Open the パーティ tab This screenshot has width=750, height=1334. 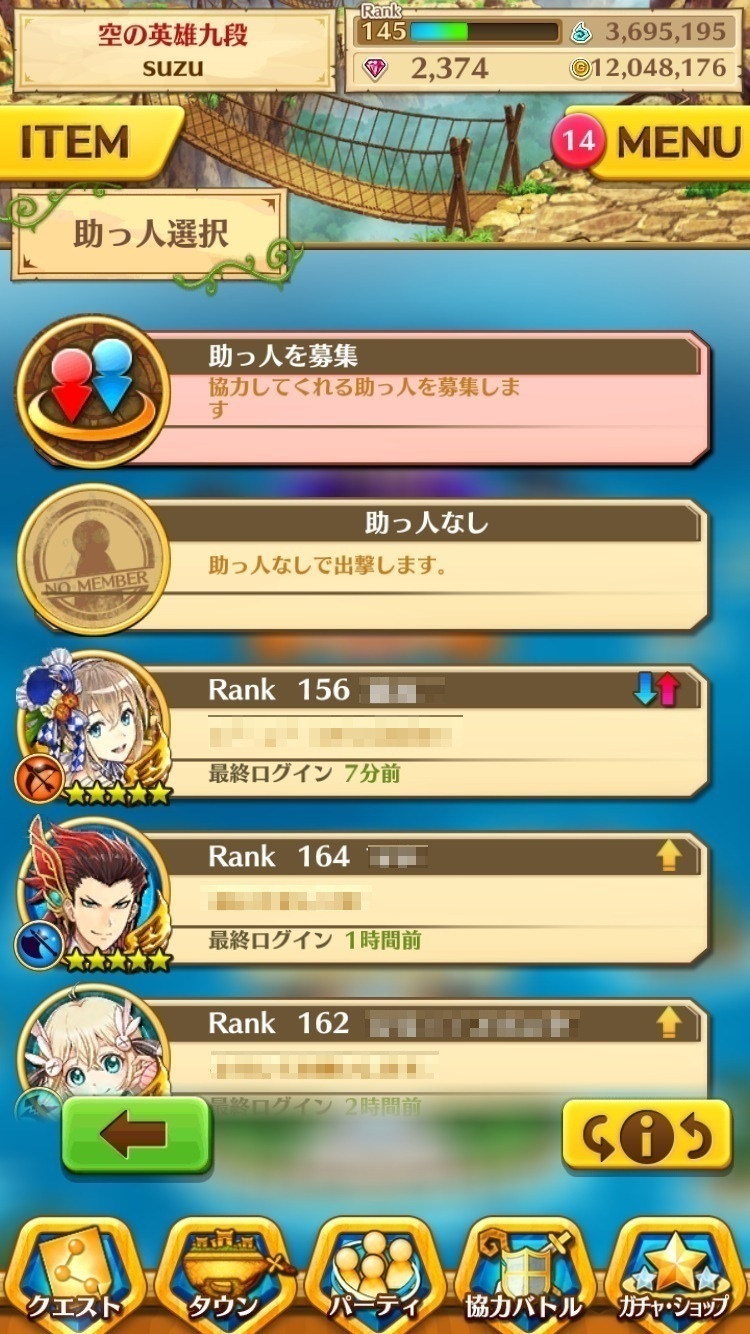[375, 1275]
